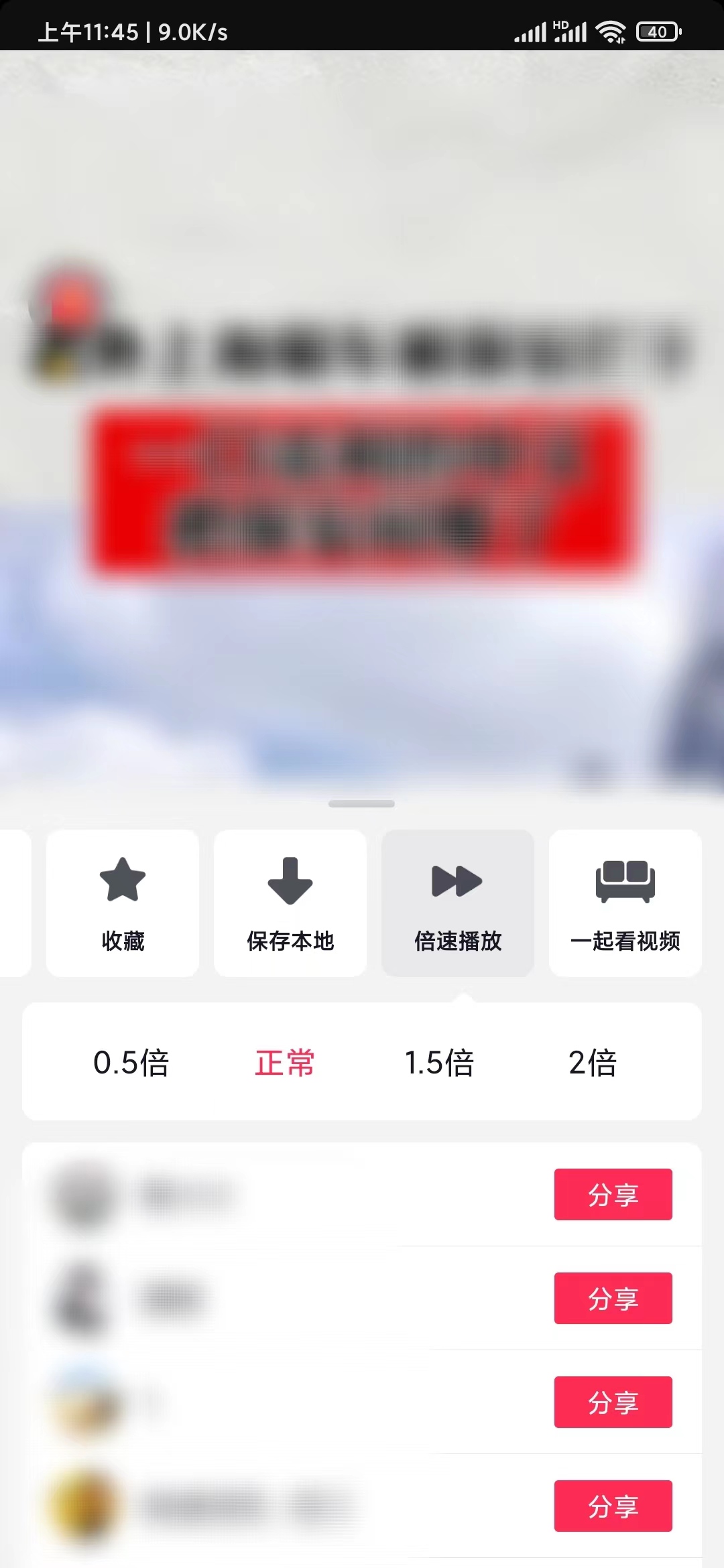Select 0.5倍 playback speed
724x1568 pixels.
click(x=131, y=1063)
